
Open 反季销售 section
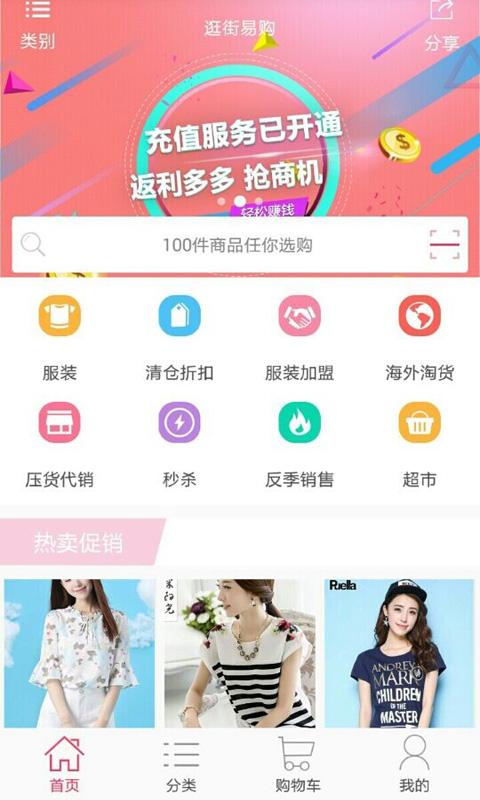click(x=299, y=445)
